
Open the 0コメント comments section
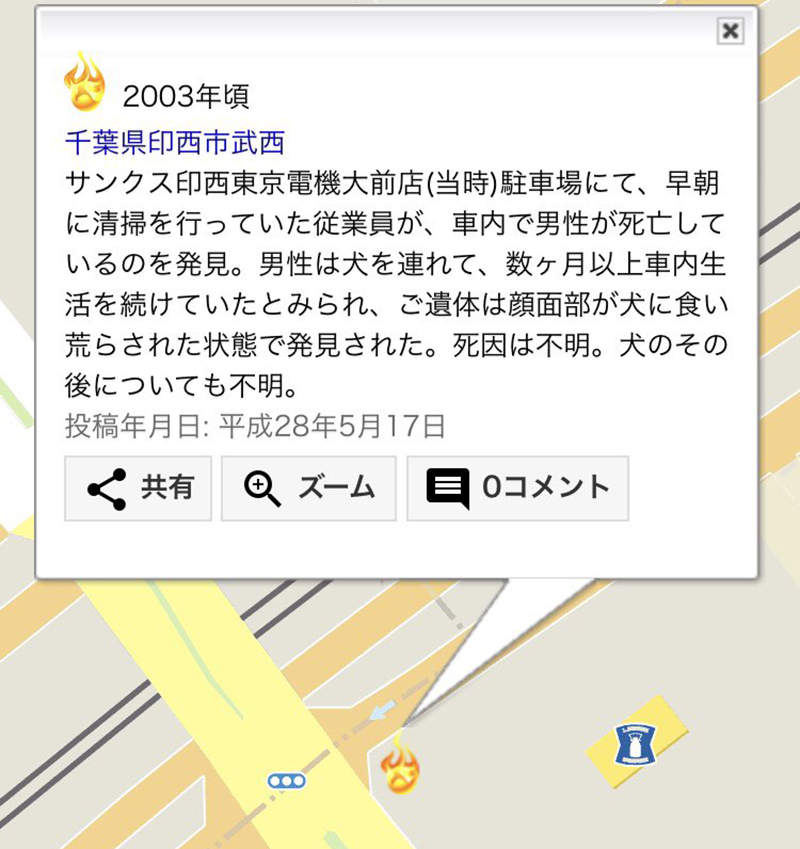click(x=516, y=488)
